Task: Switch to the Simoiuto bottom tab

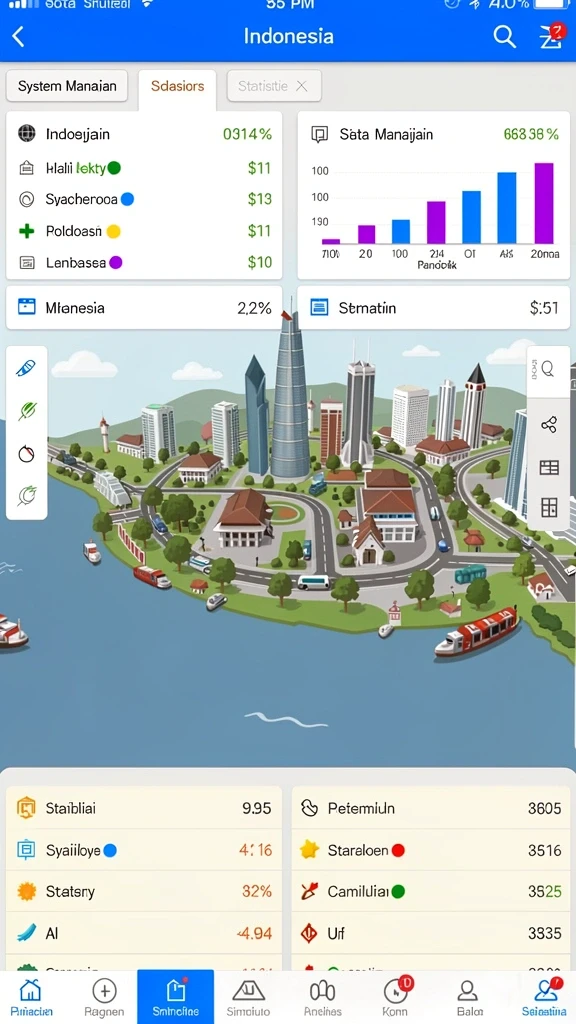Action: pyautogui.click(x=248, y=998)
